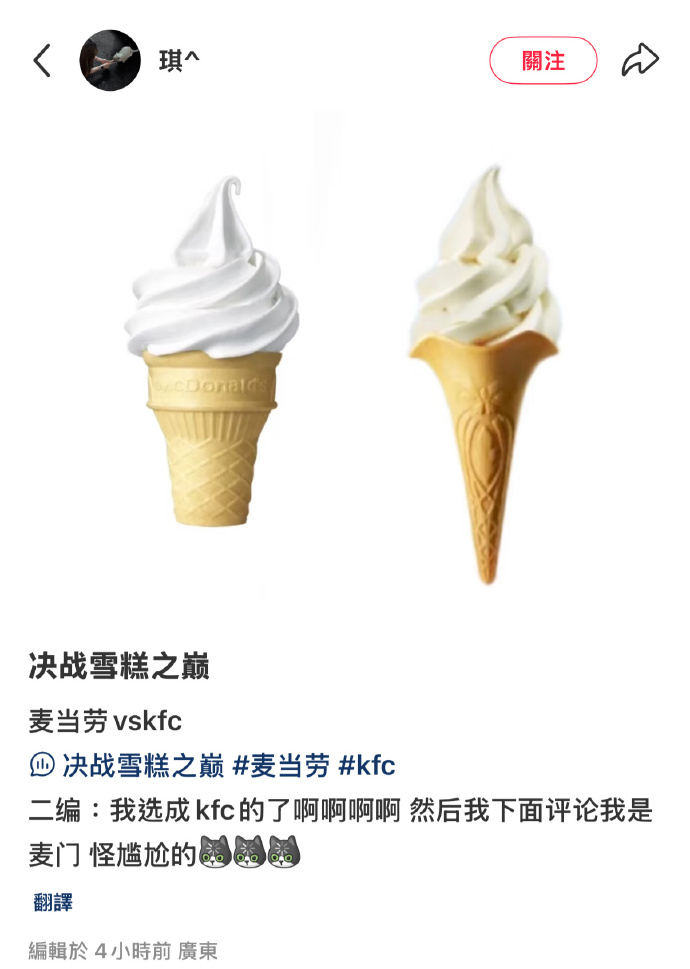
Task: Open the #kfc hashtag
Action: click(x=367, y=766)
